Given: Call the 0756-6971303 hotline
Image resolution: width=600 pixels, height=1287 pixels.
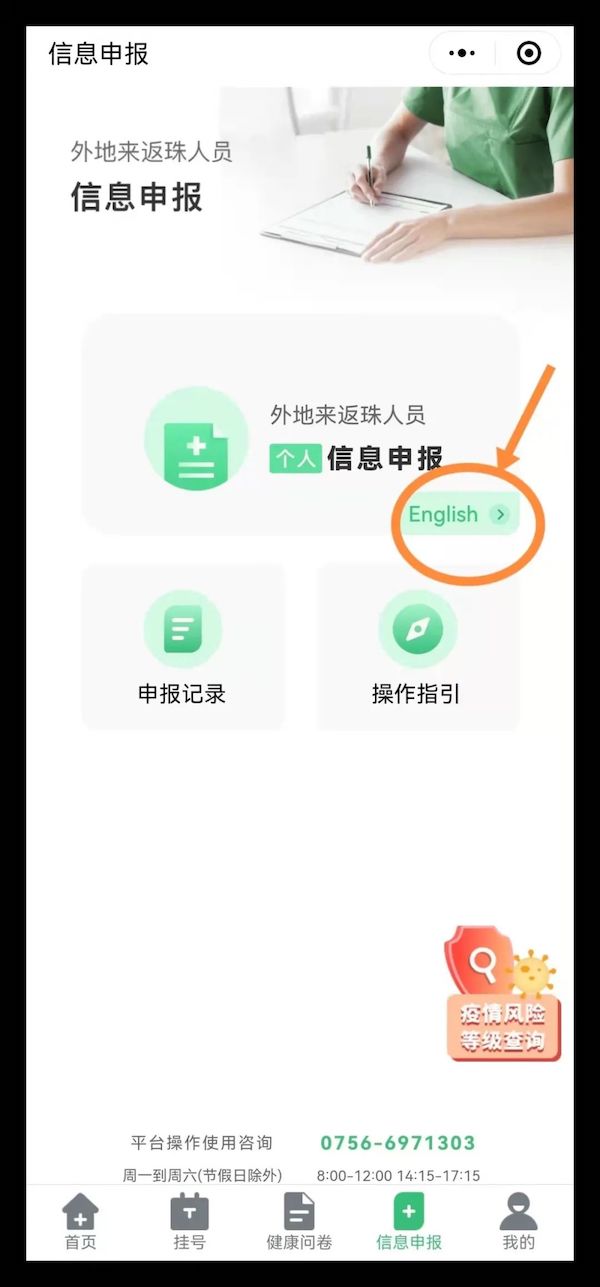Looking at the screenshot, I should pyautogui.click(x=397, y=1143).
